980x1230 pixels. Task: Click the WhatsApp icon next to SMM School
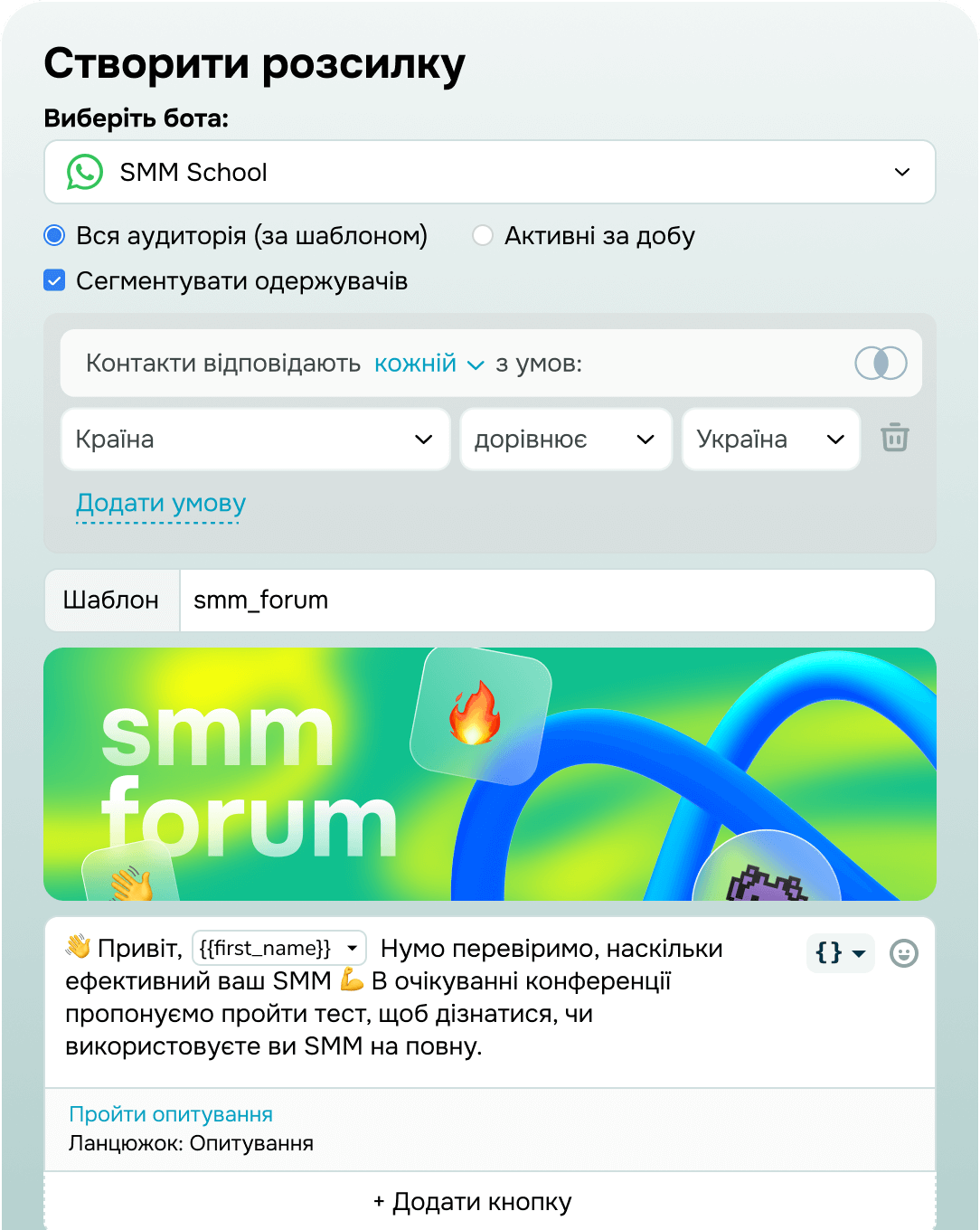coord(84,172)
